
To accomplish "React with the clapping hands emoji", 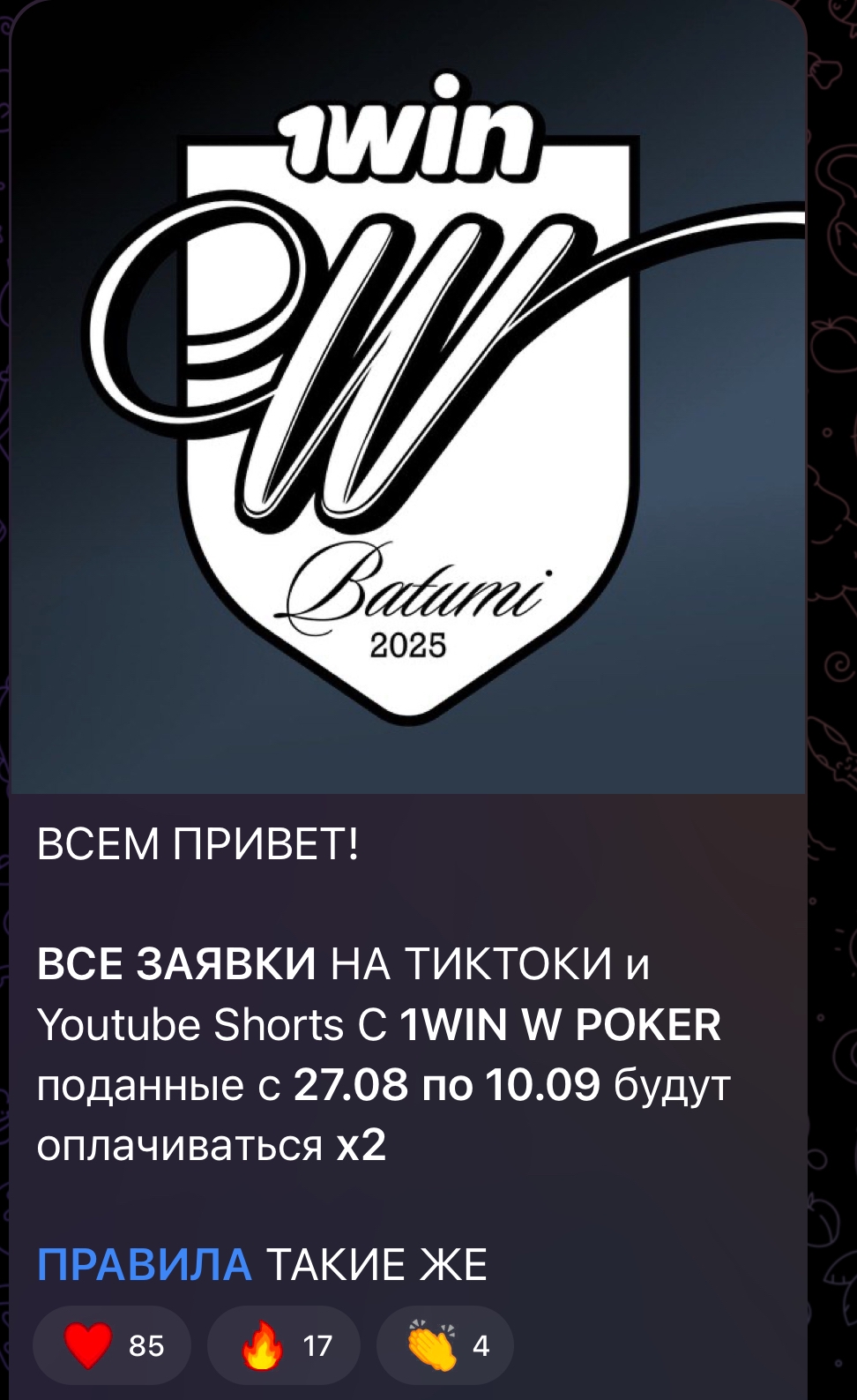I will click(444, 1344).
